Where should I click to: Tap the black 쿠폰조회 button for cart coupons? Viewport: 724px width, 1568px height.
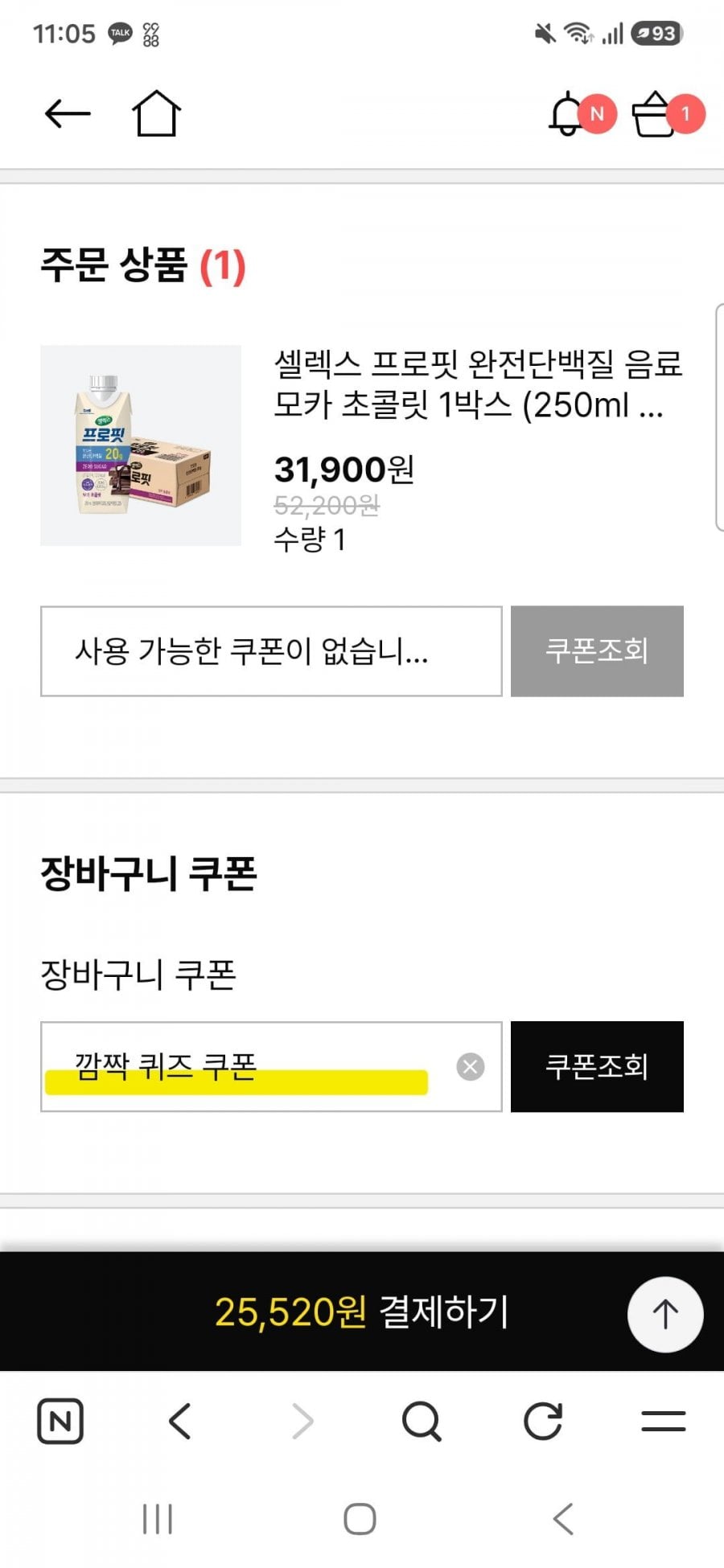(x=597, y=1066)
